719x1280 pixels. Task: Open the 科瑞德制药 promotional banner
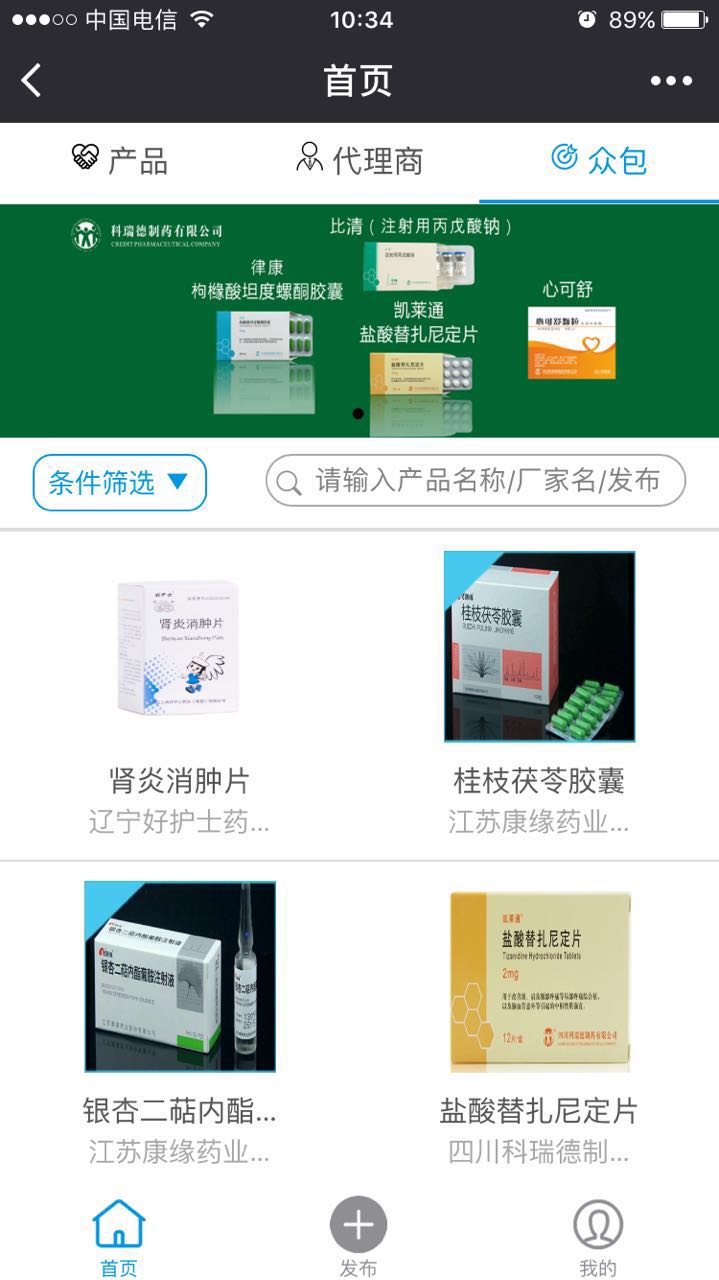coord(360,321)
